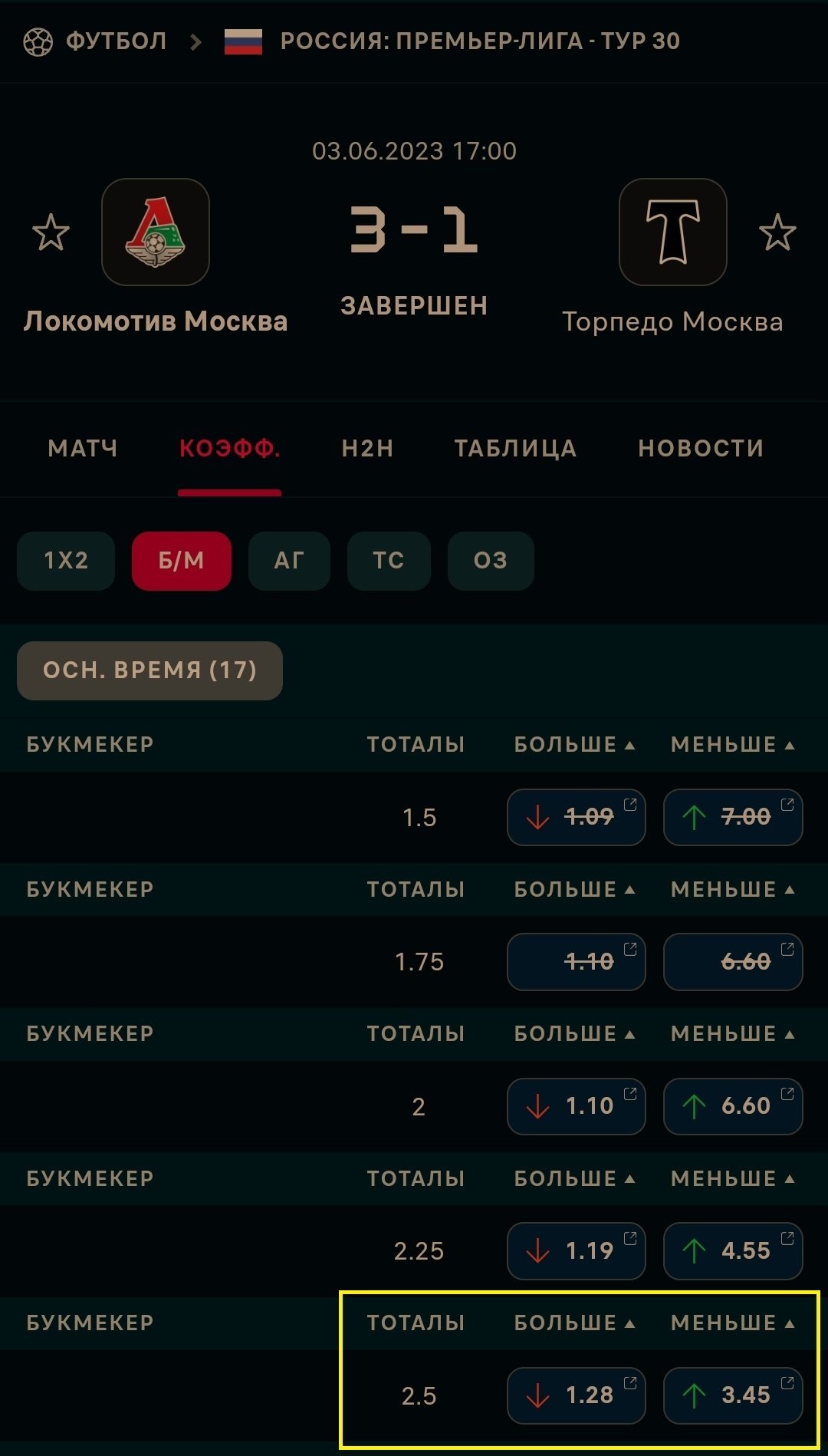
Task: Open the 1.10 over odds for total 2
Action: pos(576,1106)
